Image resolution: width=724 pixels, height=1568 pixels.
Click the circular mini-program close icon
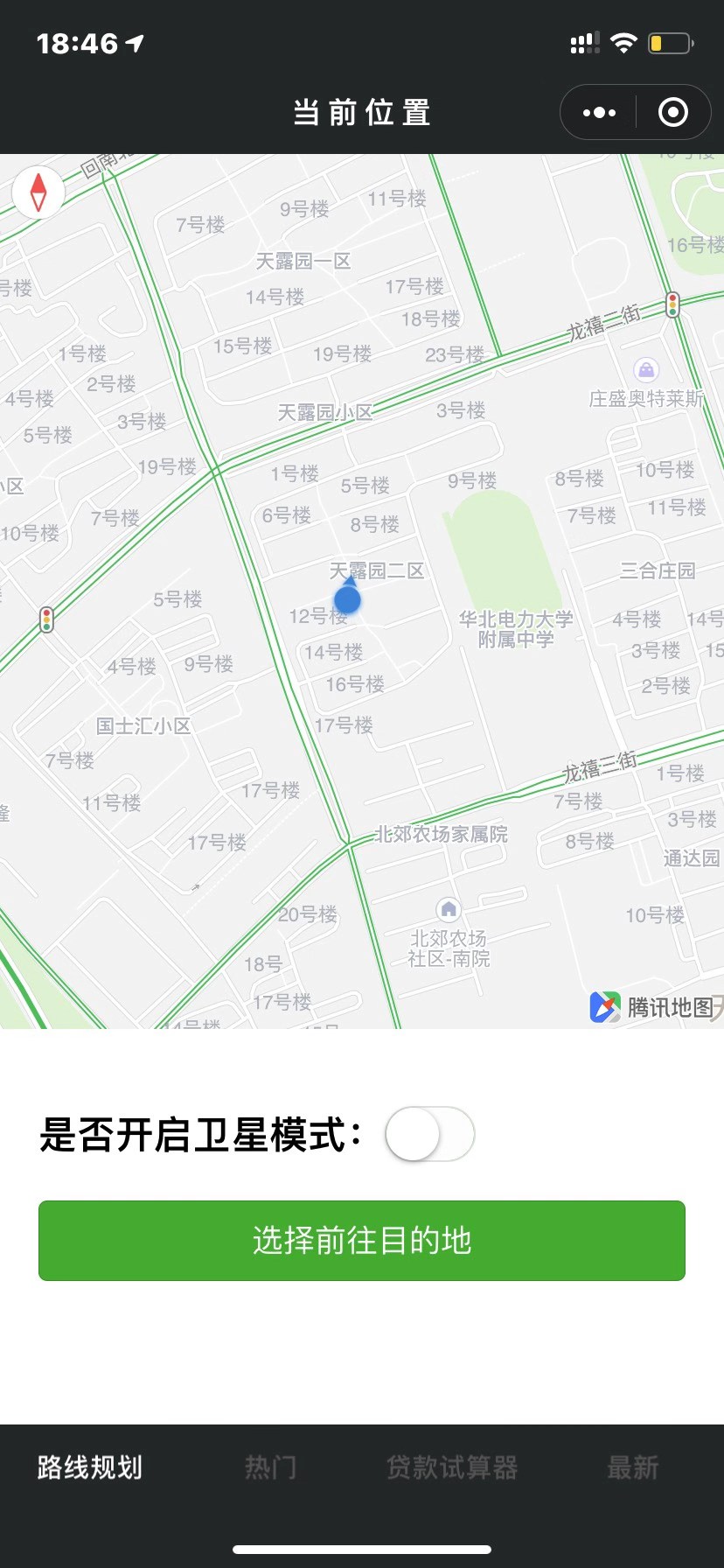(672, 112)
